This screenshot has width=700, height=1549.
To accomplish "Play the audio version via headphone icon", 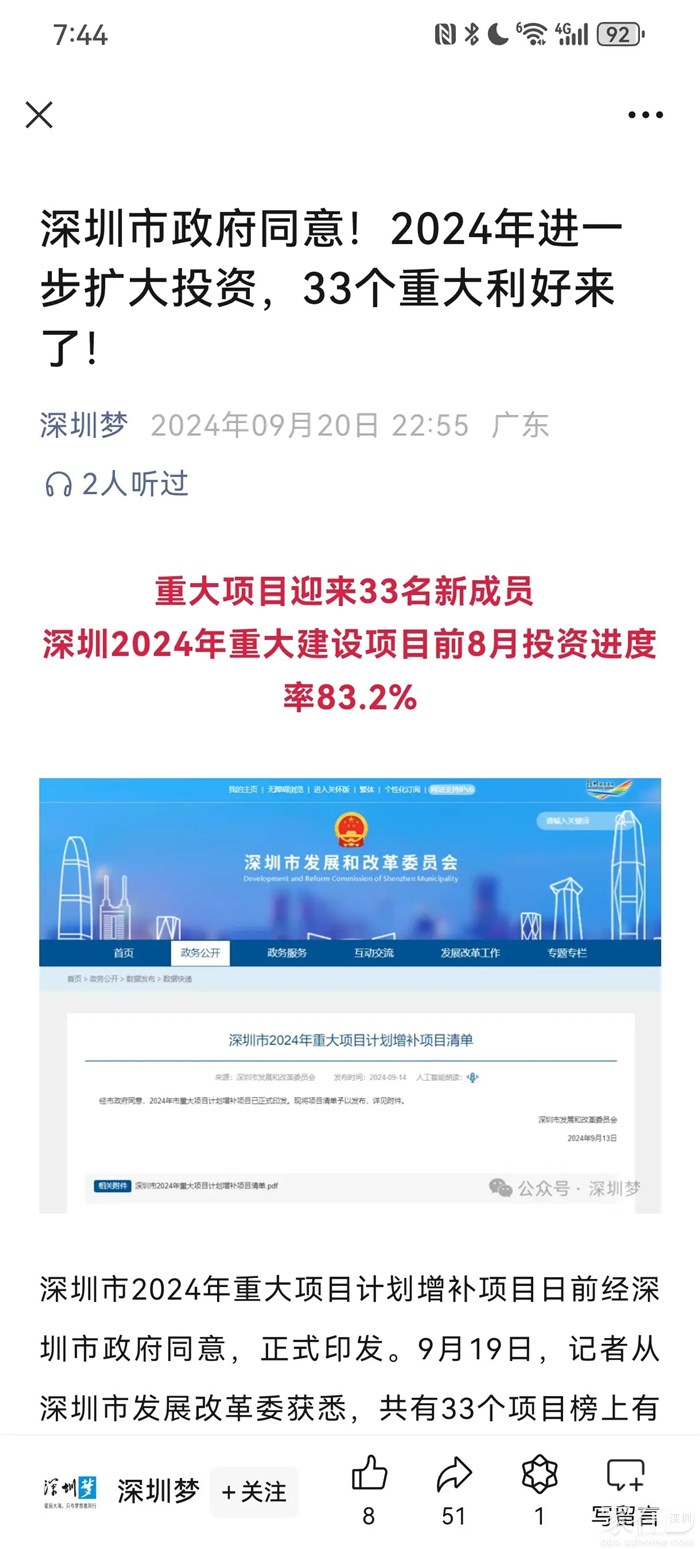I will (59, 484).
